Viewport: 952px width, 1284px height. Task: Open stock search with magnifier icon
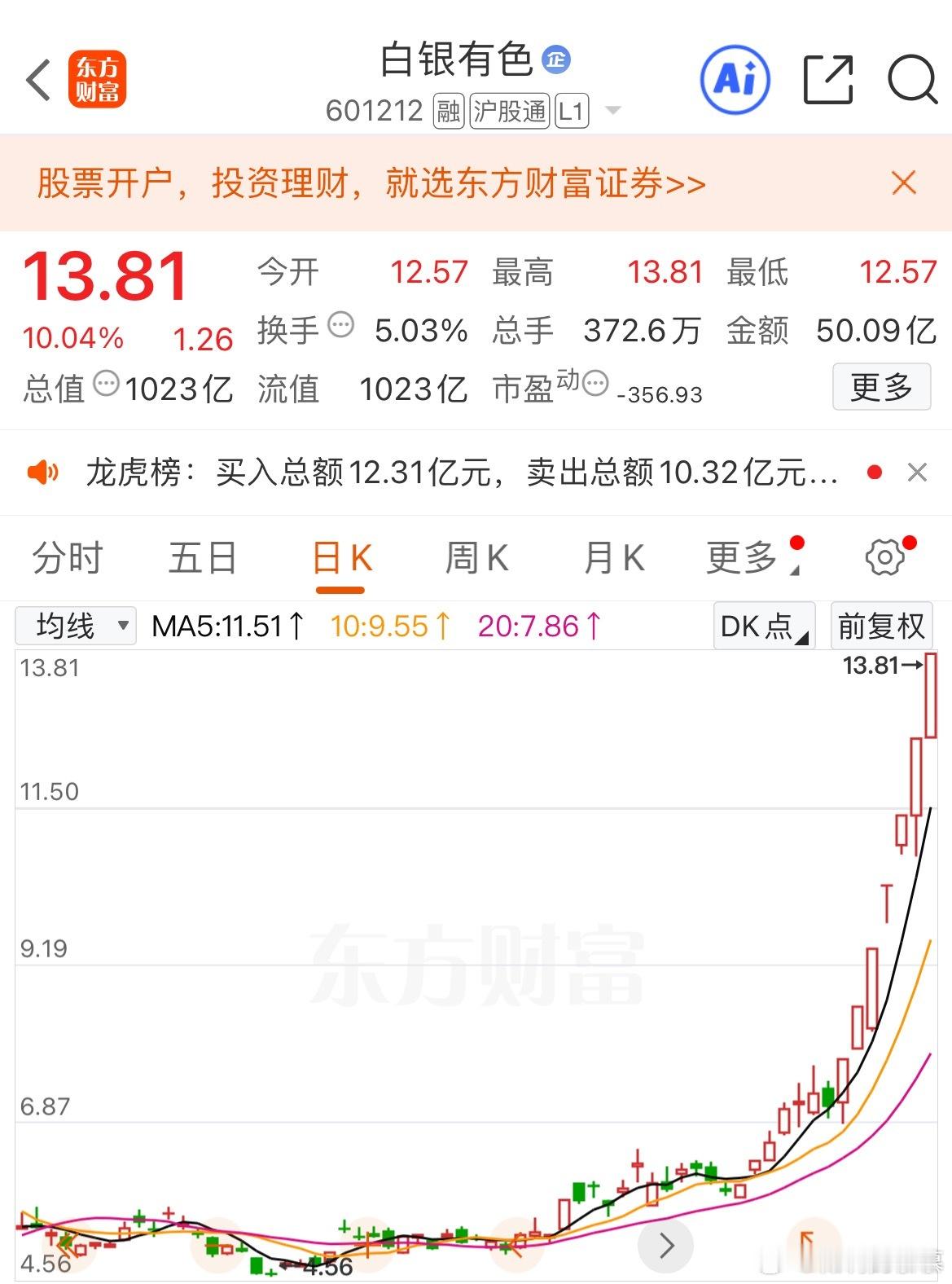click(912, 80)
